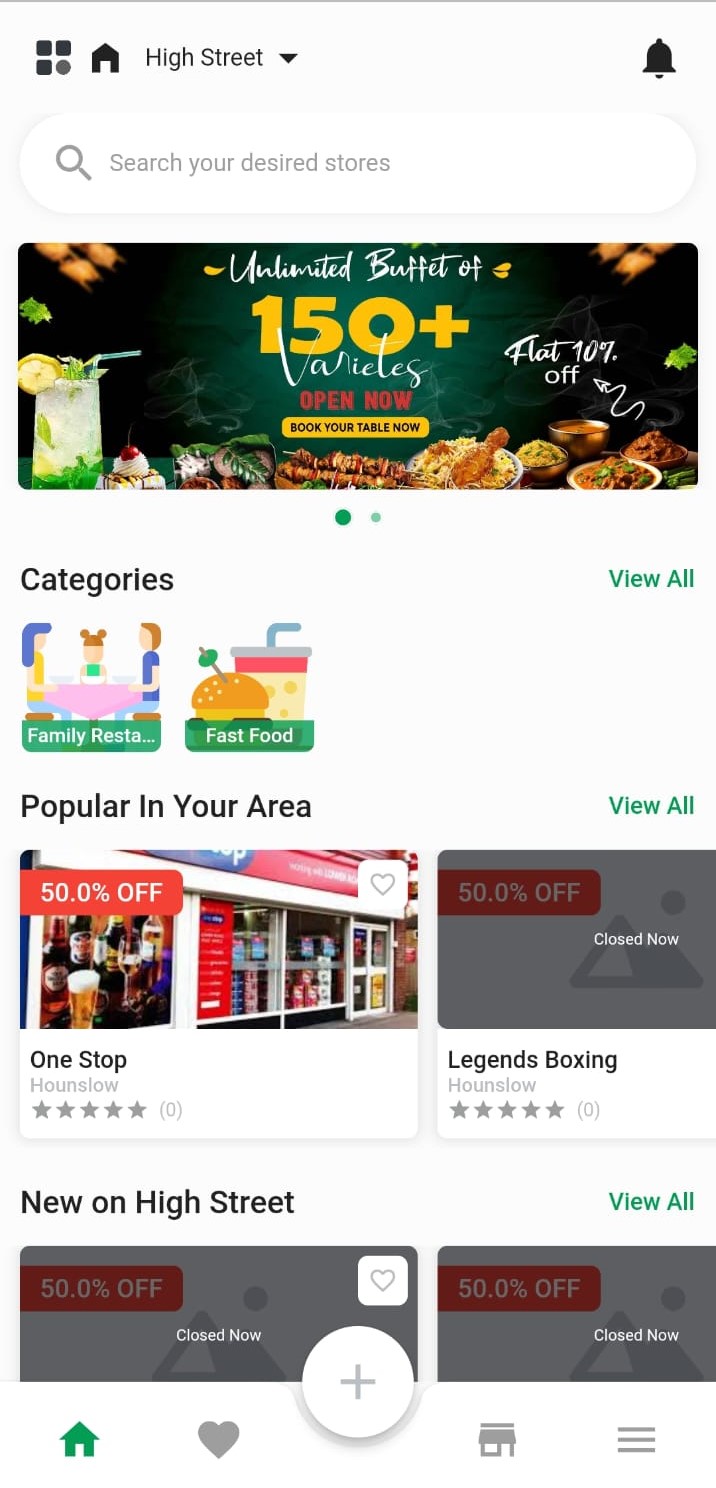Open the grid modules icon

[x=53, y=58]
